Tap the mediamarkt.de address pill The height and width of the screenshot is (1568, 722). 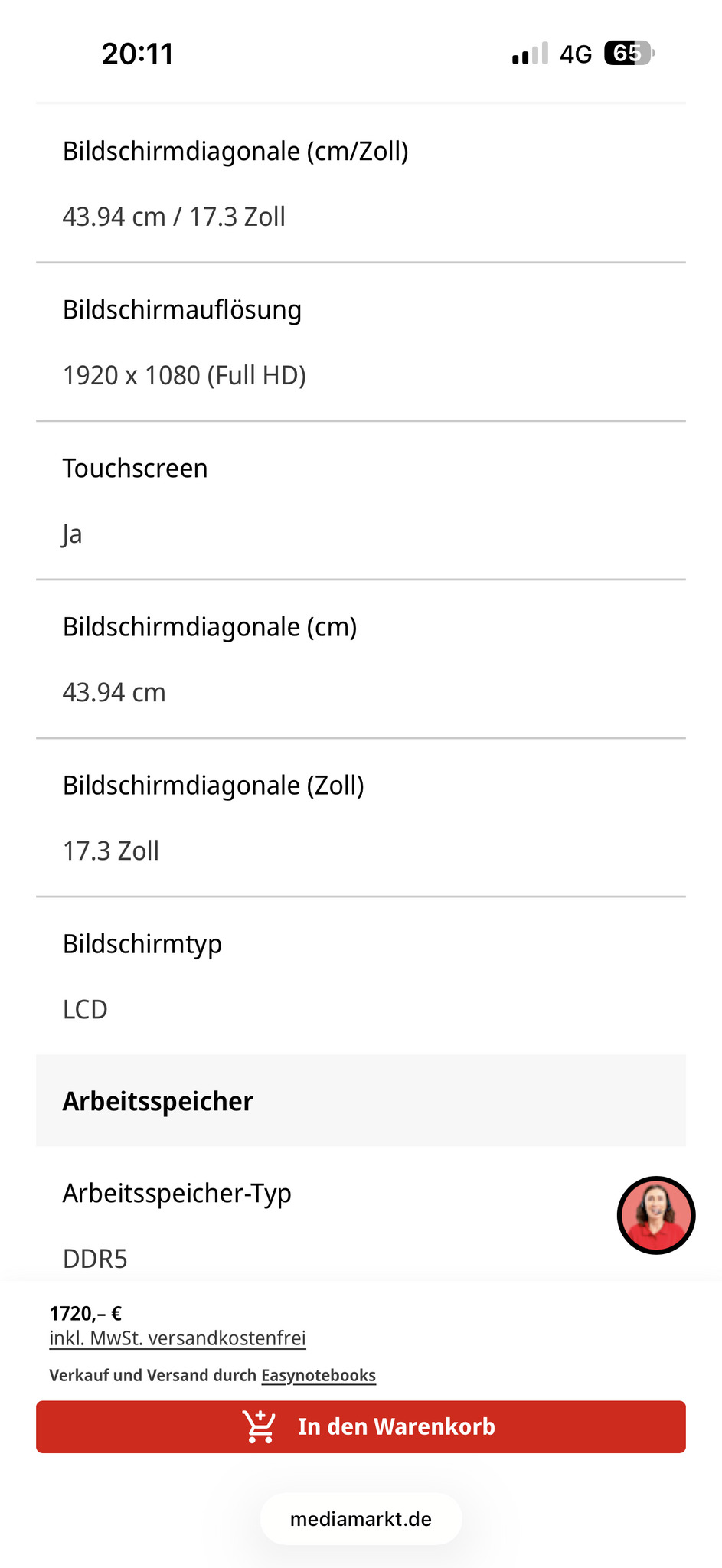(x=361, y=1519)
